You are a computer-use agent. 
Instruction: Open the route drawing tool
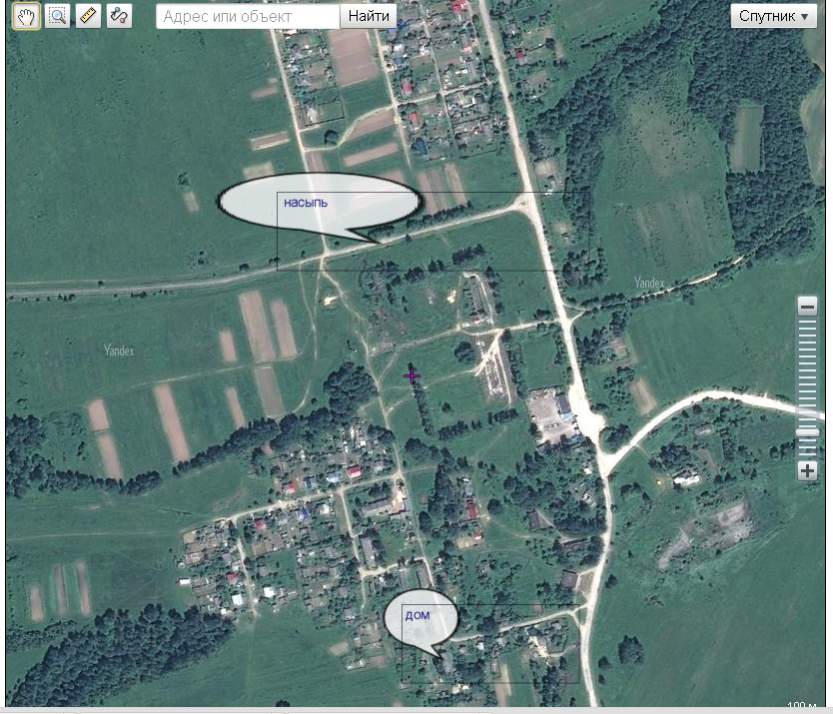click(x=119, y=16)
